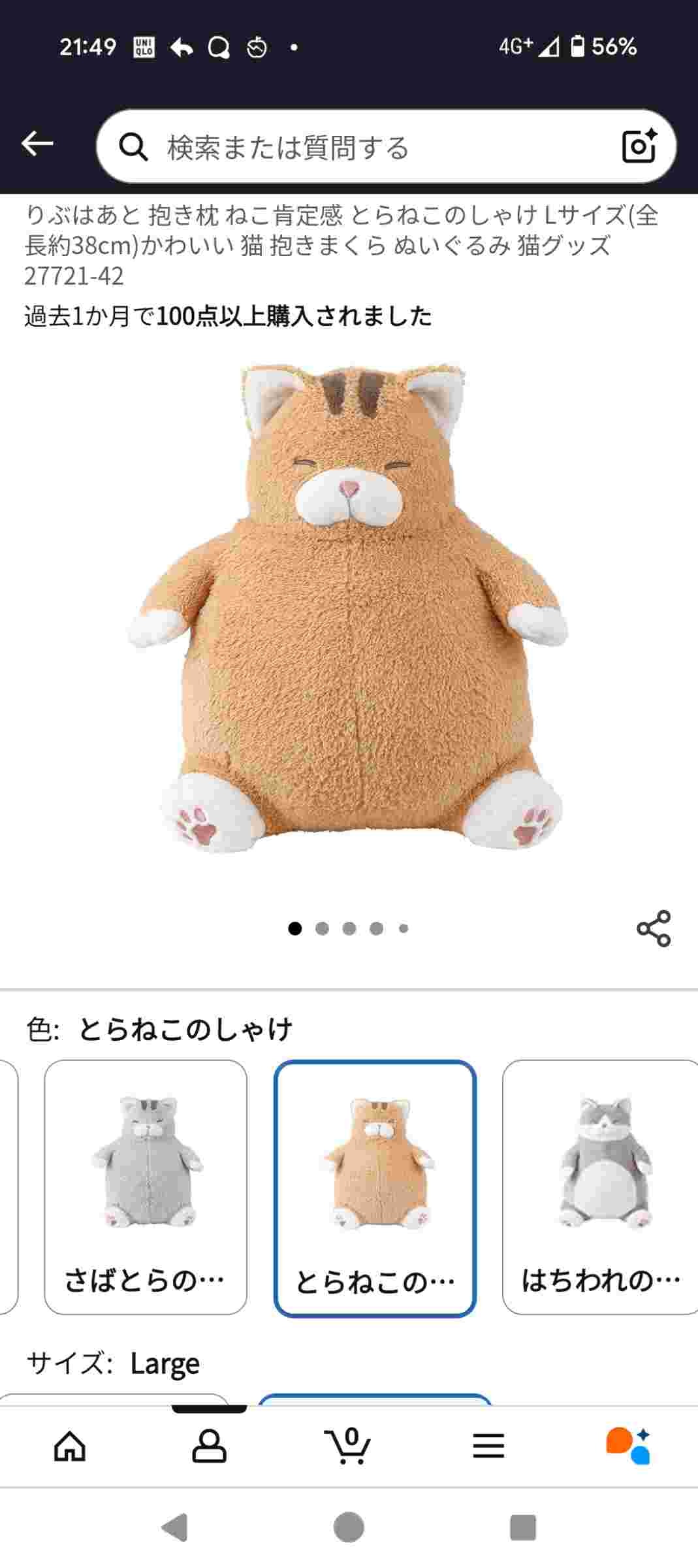
Task: Select the さばとらの… color option
Action: 146,1187
